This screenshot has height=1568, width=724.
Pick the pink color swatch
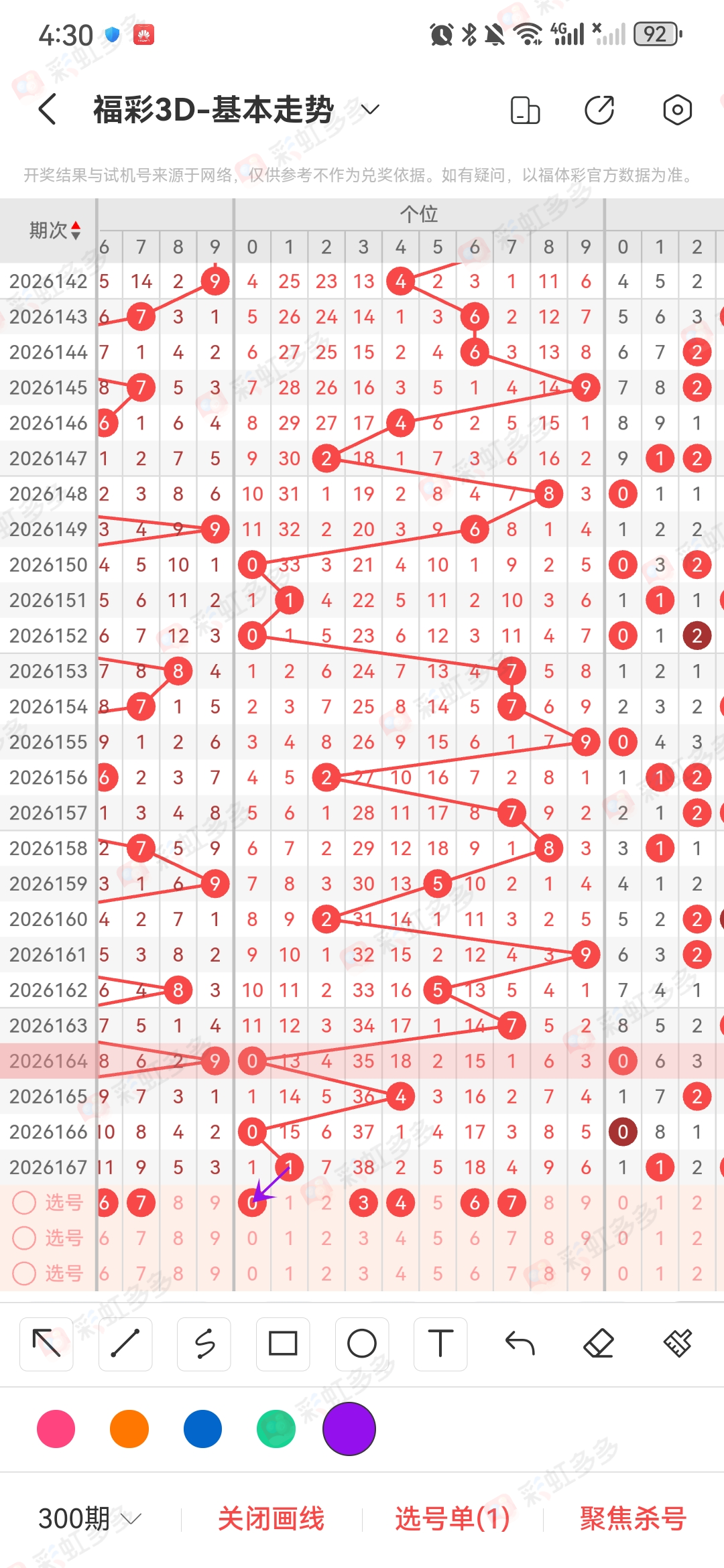pos(56,1429)
